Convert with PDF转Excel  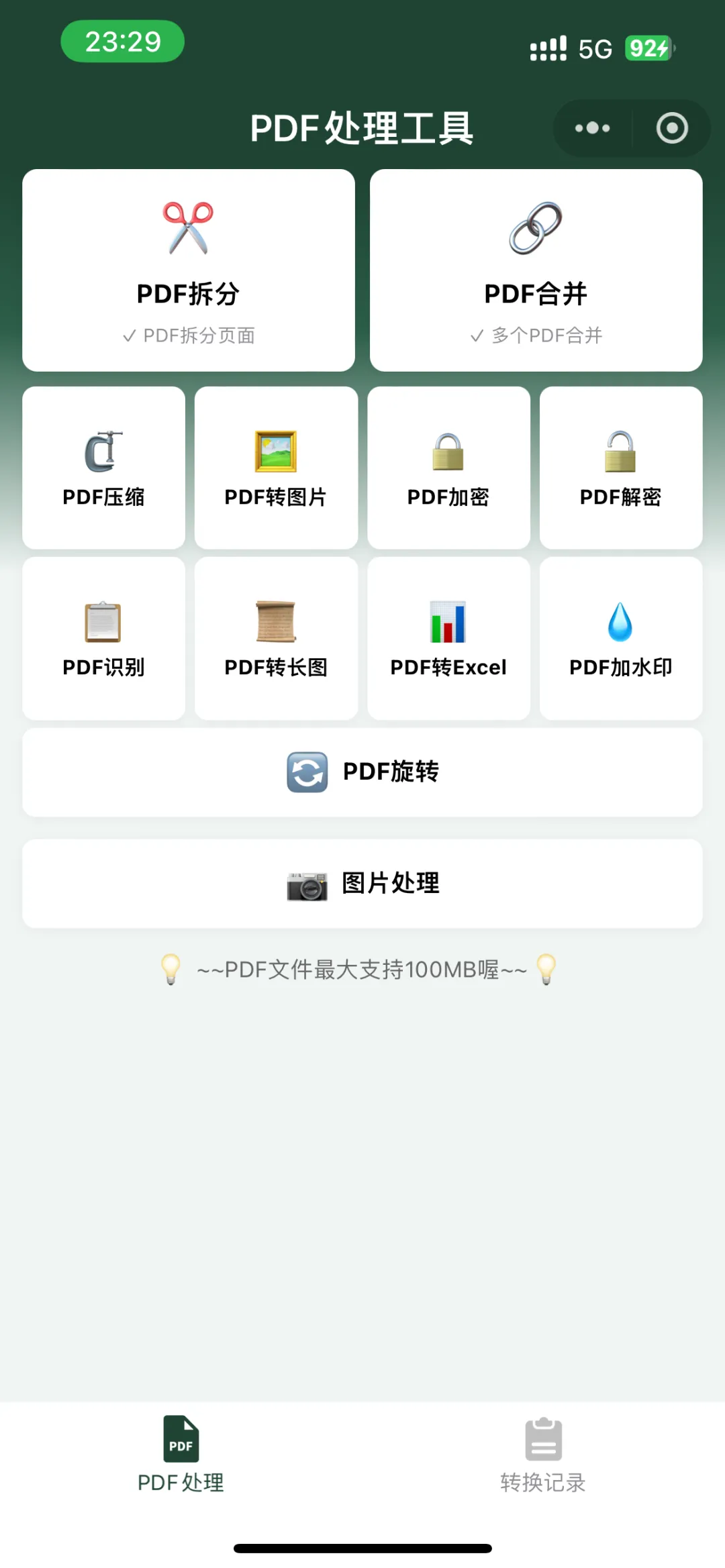448,638
